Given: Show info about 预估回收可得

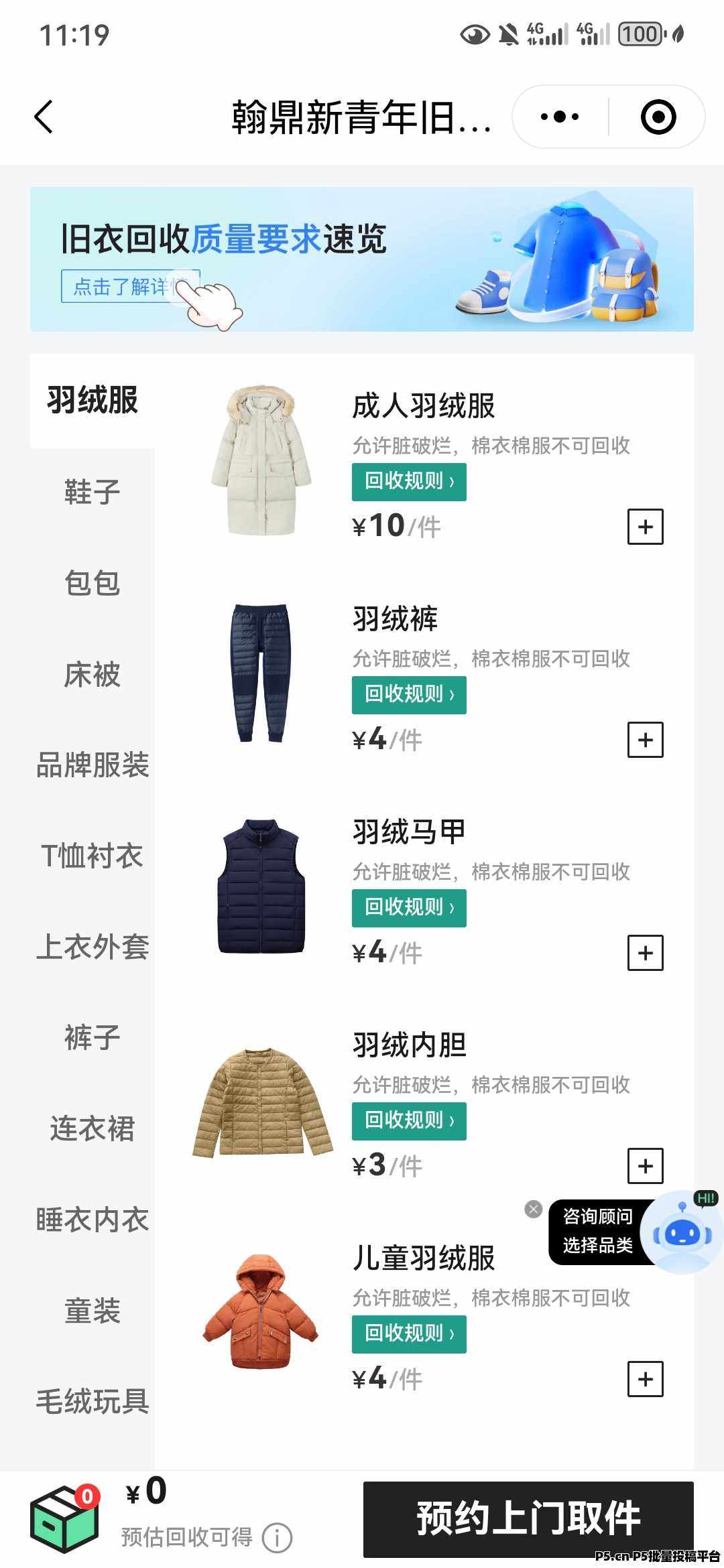Looking at the screenshot, I should pyautogui.click(x=277, y=1538).
